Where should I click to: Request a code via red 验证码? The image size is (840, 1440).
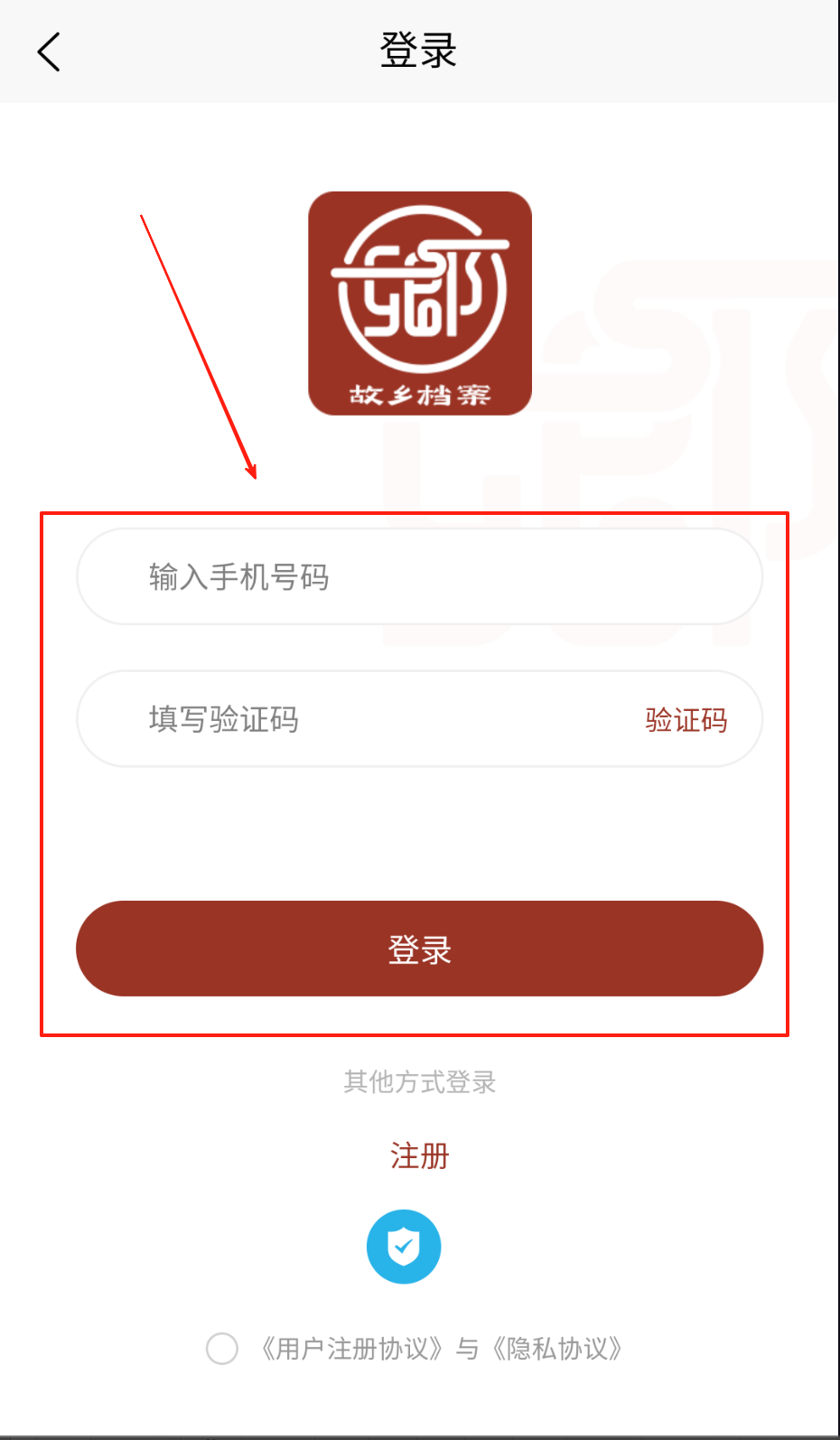(686, 720)
